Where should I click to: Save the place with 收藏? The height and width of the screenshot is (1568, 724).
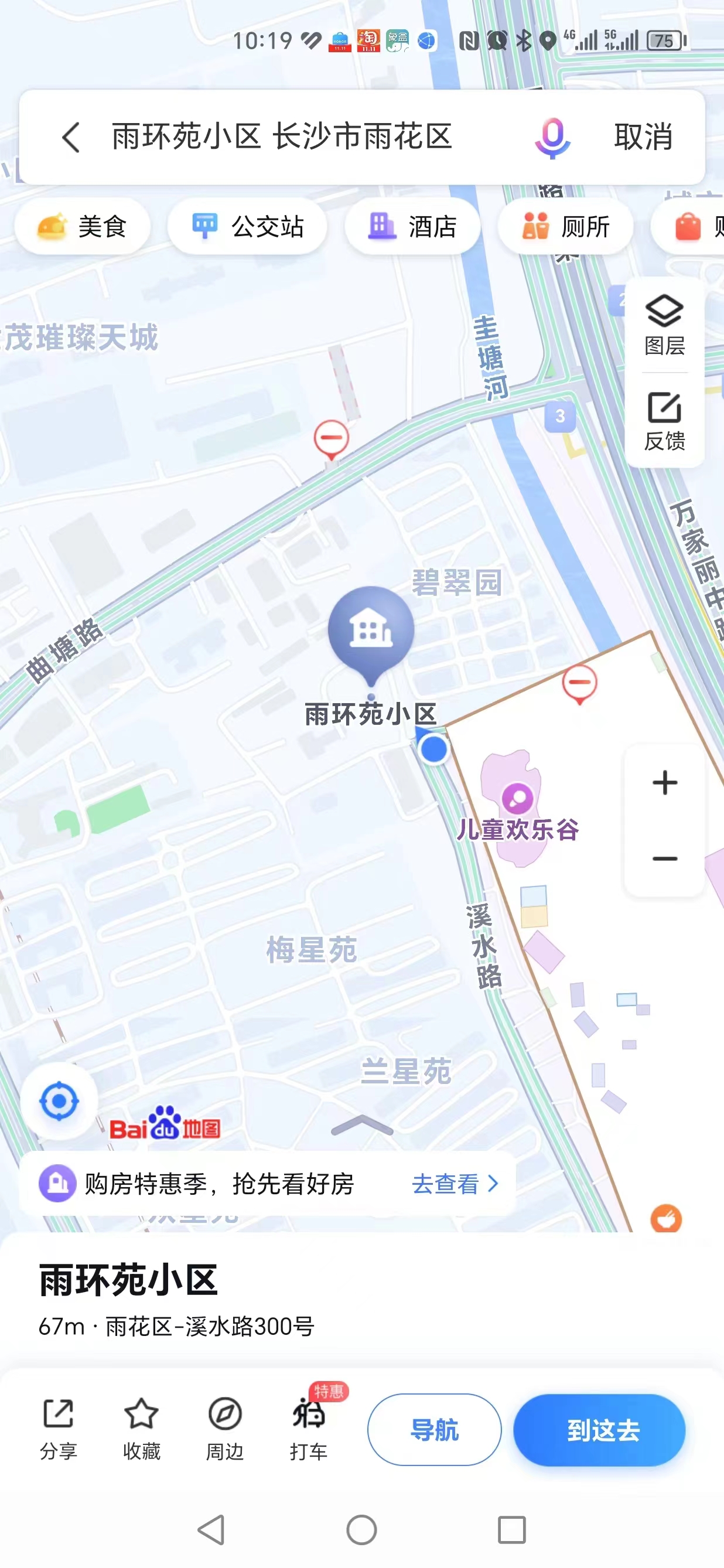141,1428
